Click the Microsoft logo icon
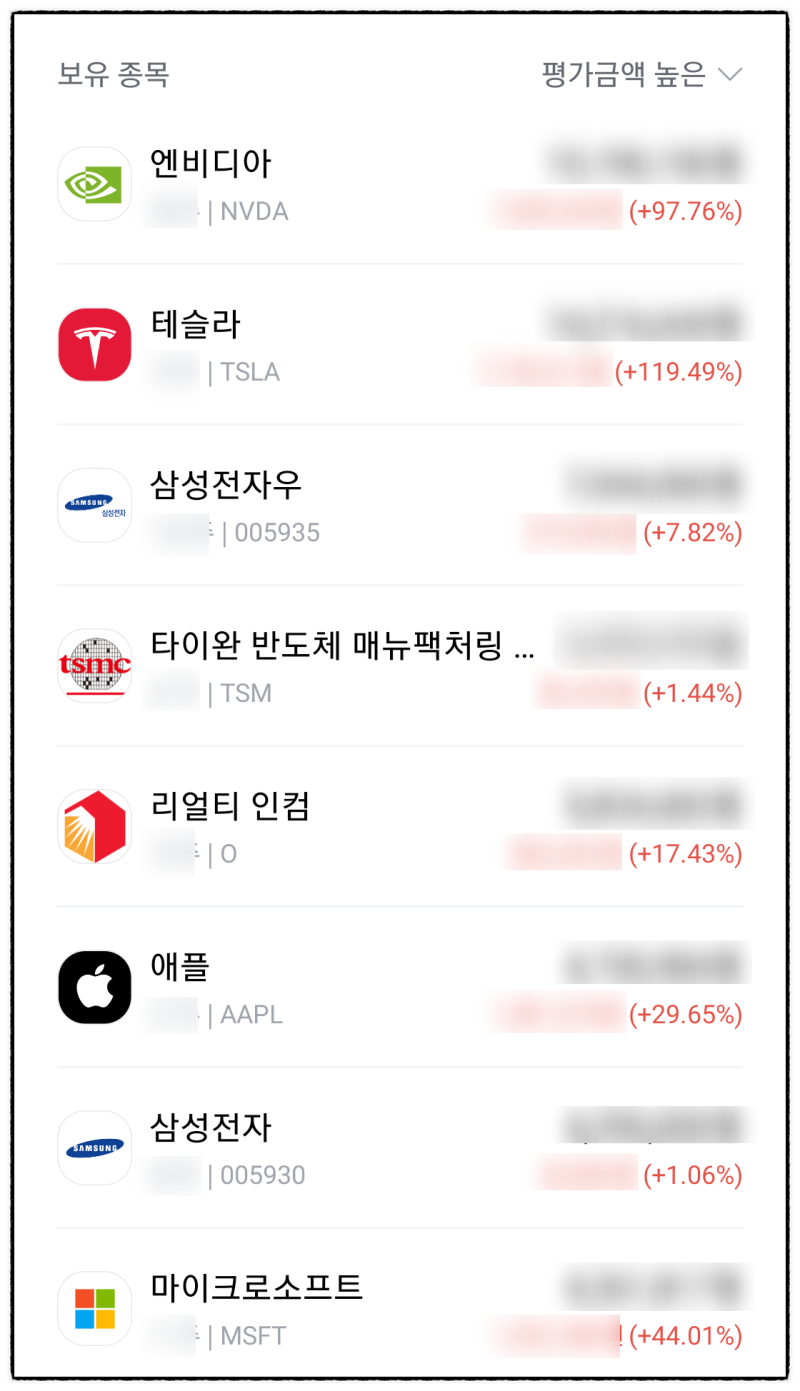 [x=94, y=1309]
